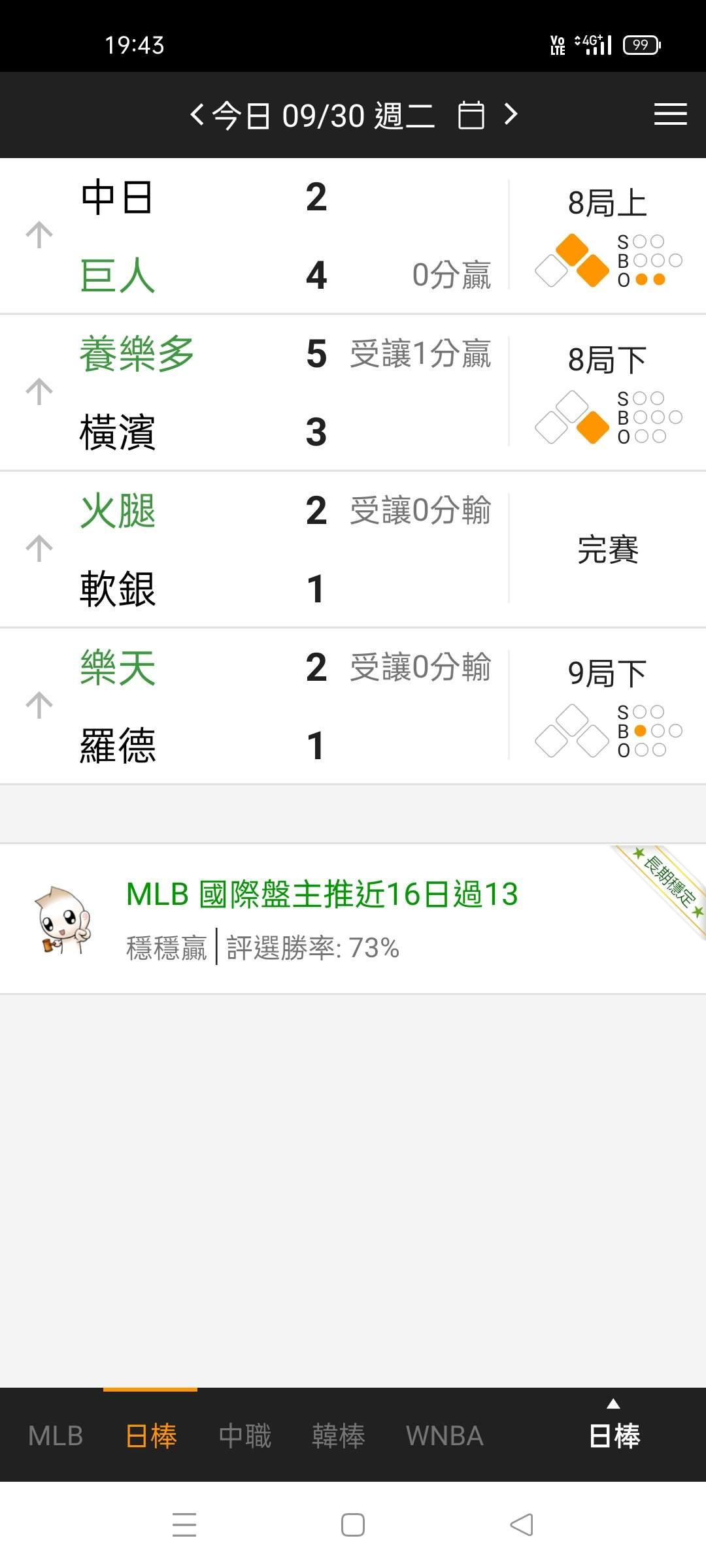
Task: Open the hamburger menu
Action: pyautogui.click(x=670, y=114)
